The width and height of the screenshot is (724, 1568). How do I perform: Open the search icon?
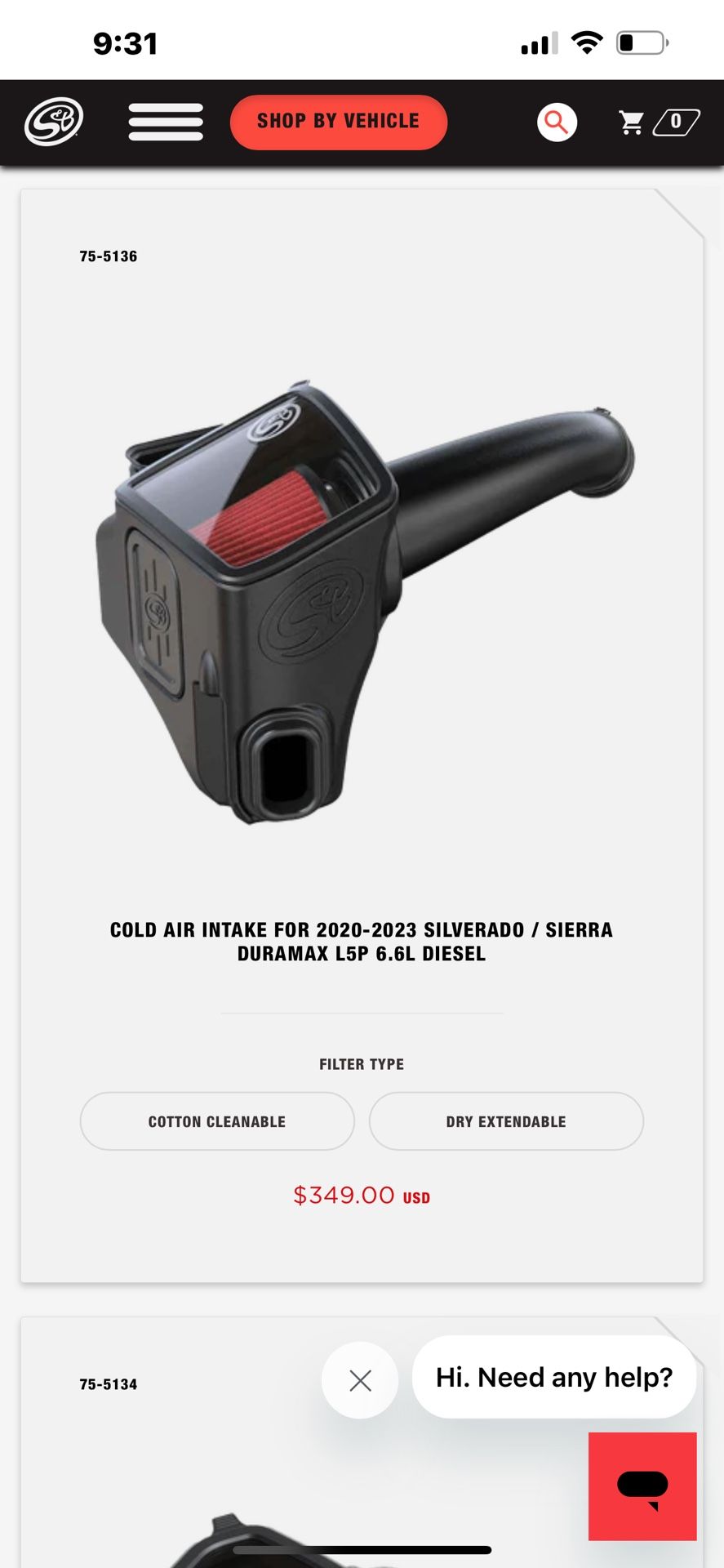click(x=557, y=122)
